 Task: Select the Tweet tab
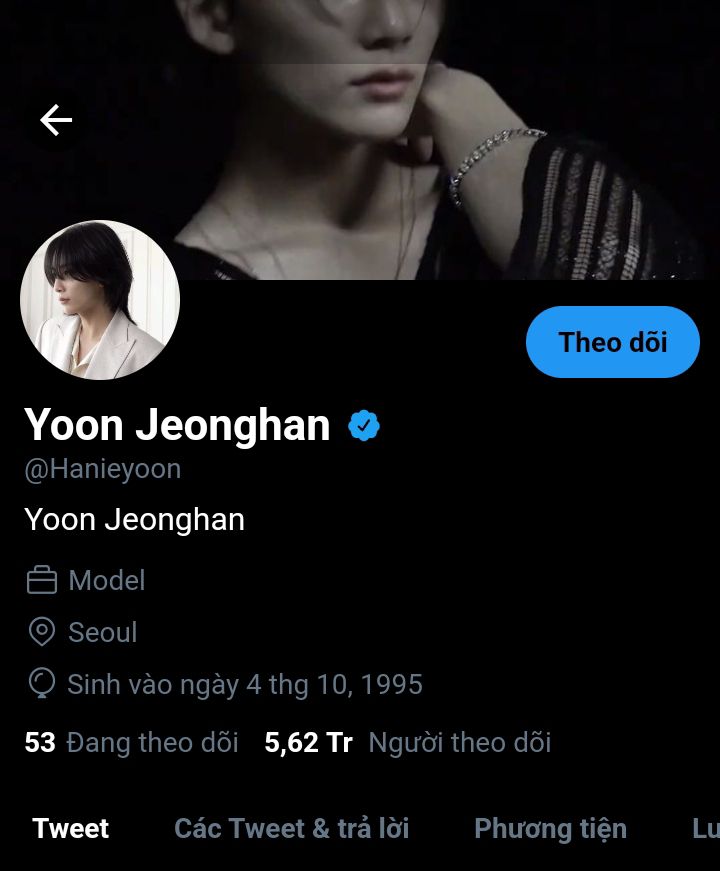point(70,828)
